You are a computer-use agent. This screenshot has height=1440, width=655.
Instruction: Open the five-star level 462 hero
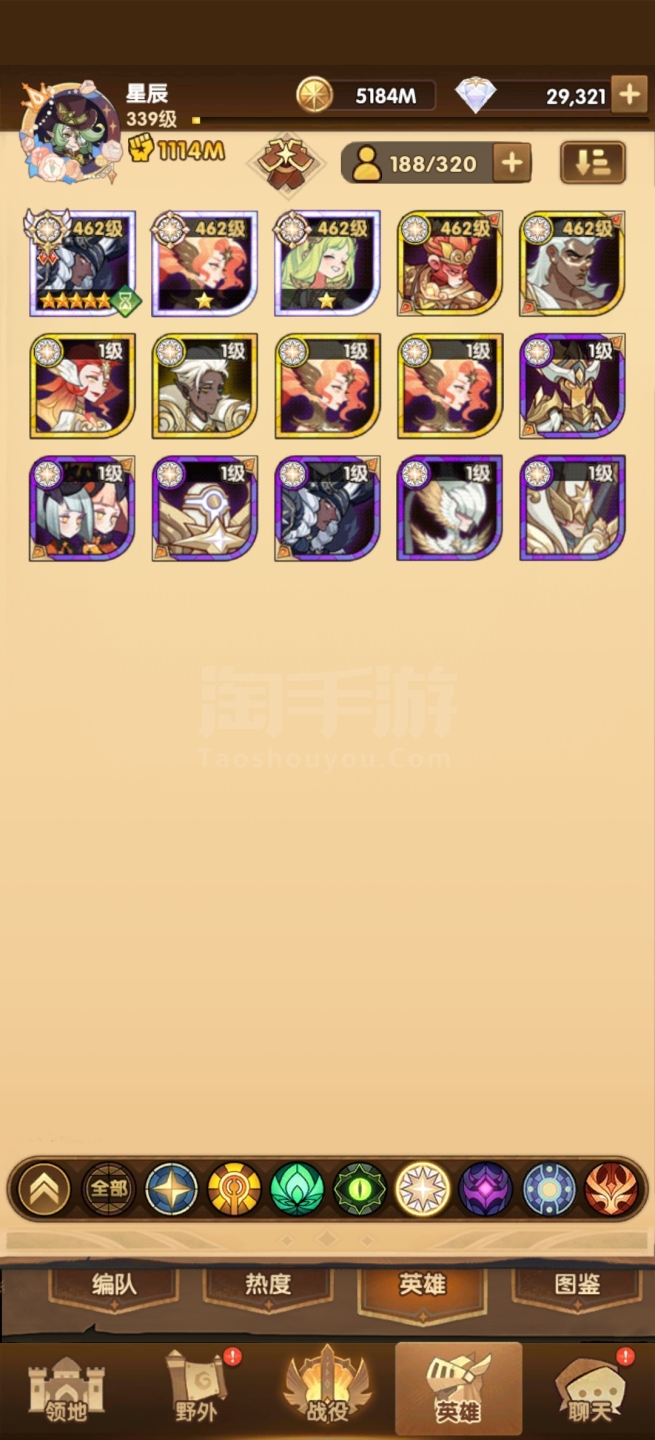(x=83, y=263)
